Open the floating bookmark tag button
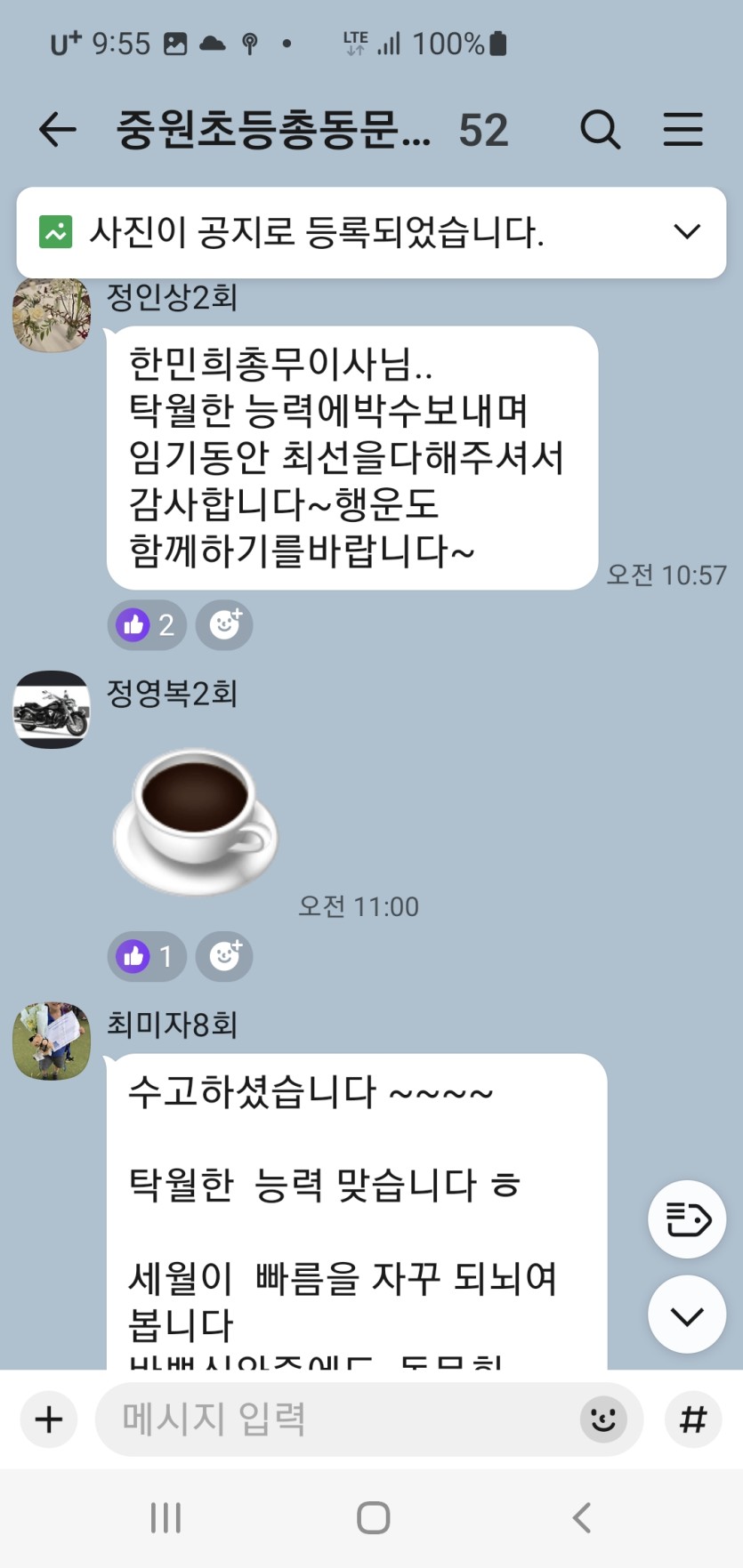 (687, 1218)
